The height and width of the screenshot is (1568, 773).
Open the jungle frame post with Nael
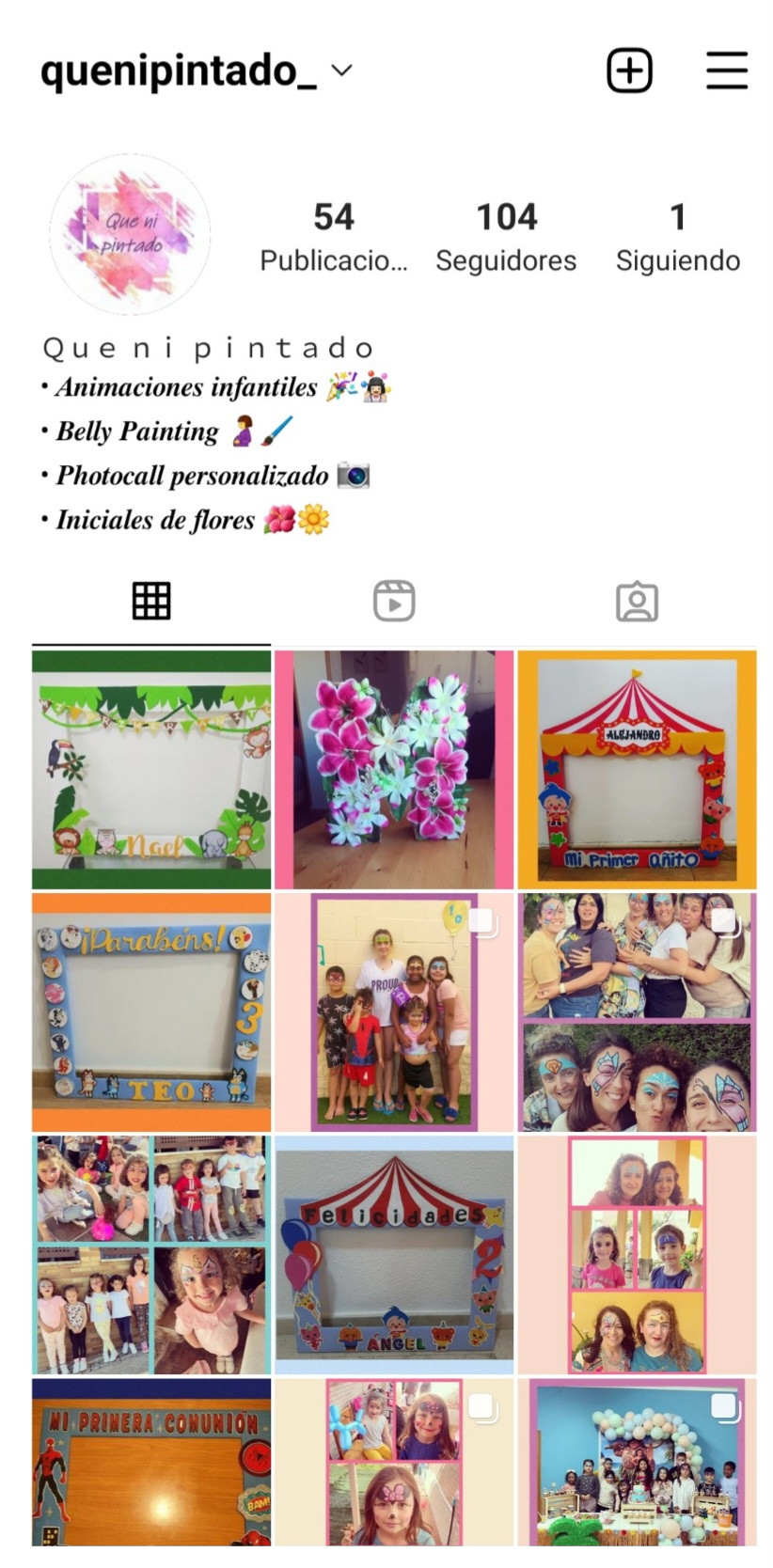tap(151, 769)
